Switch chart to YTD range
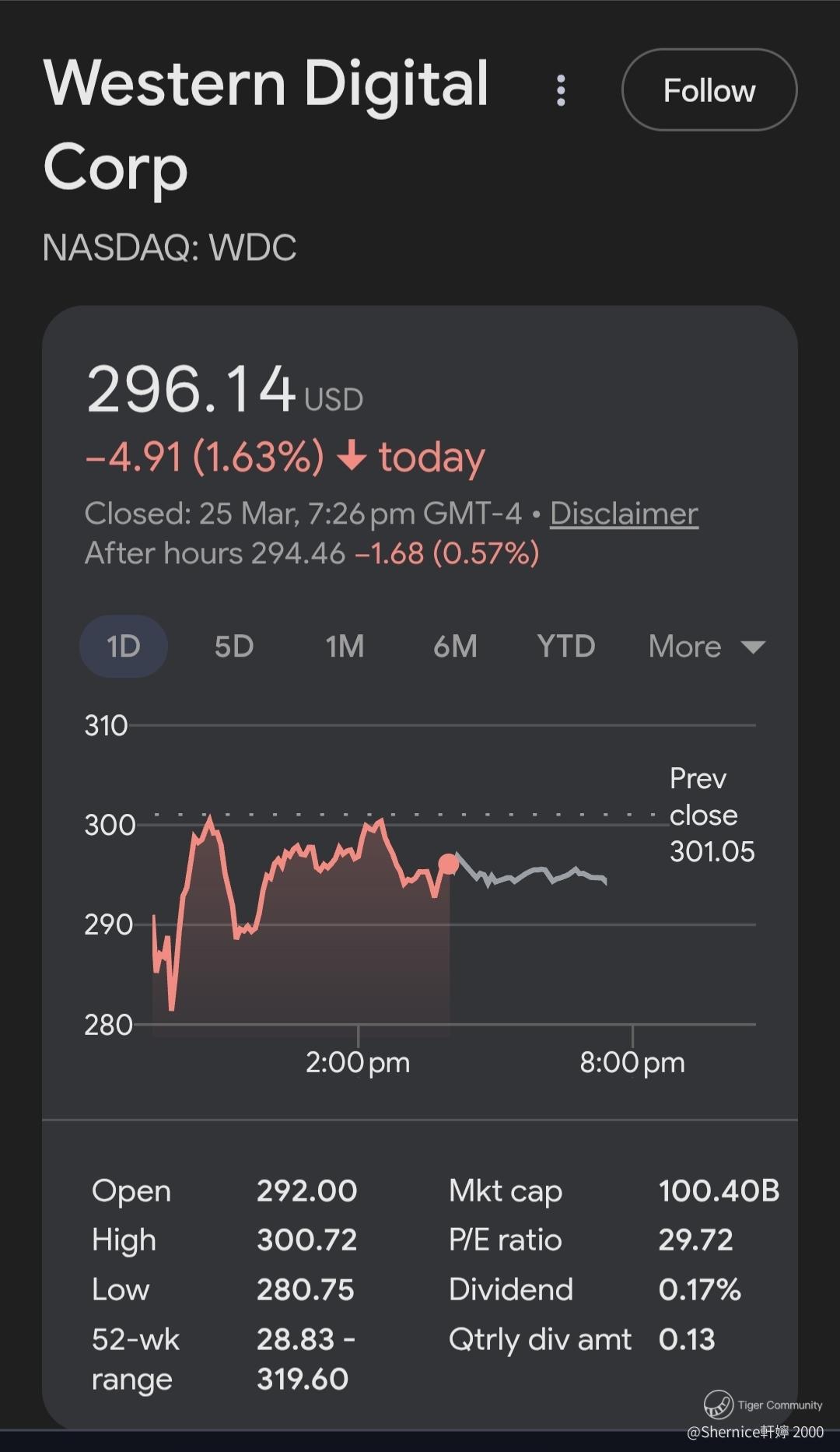 point(565,646)
